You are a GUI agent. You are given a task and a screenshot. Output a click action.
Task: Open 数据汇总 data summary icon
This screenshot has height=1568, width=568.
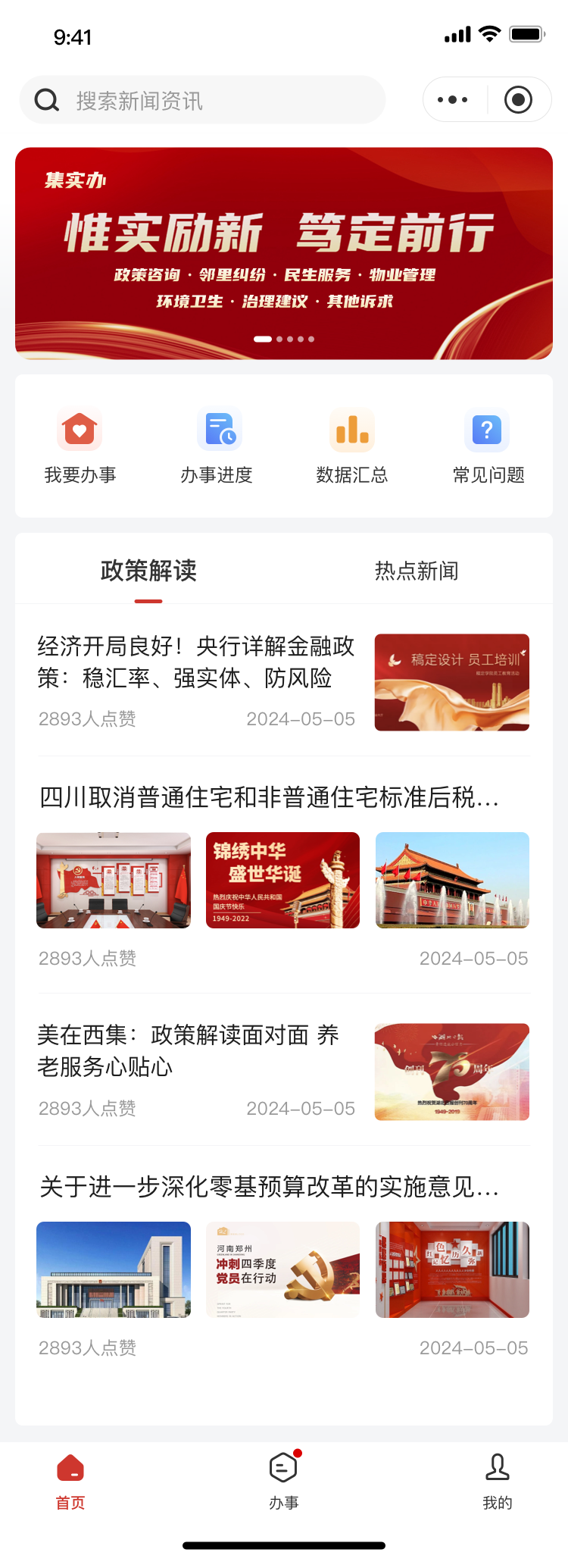tap(351, 430)
